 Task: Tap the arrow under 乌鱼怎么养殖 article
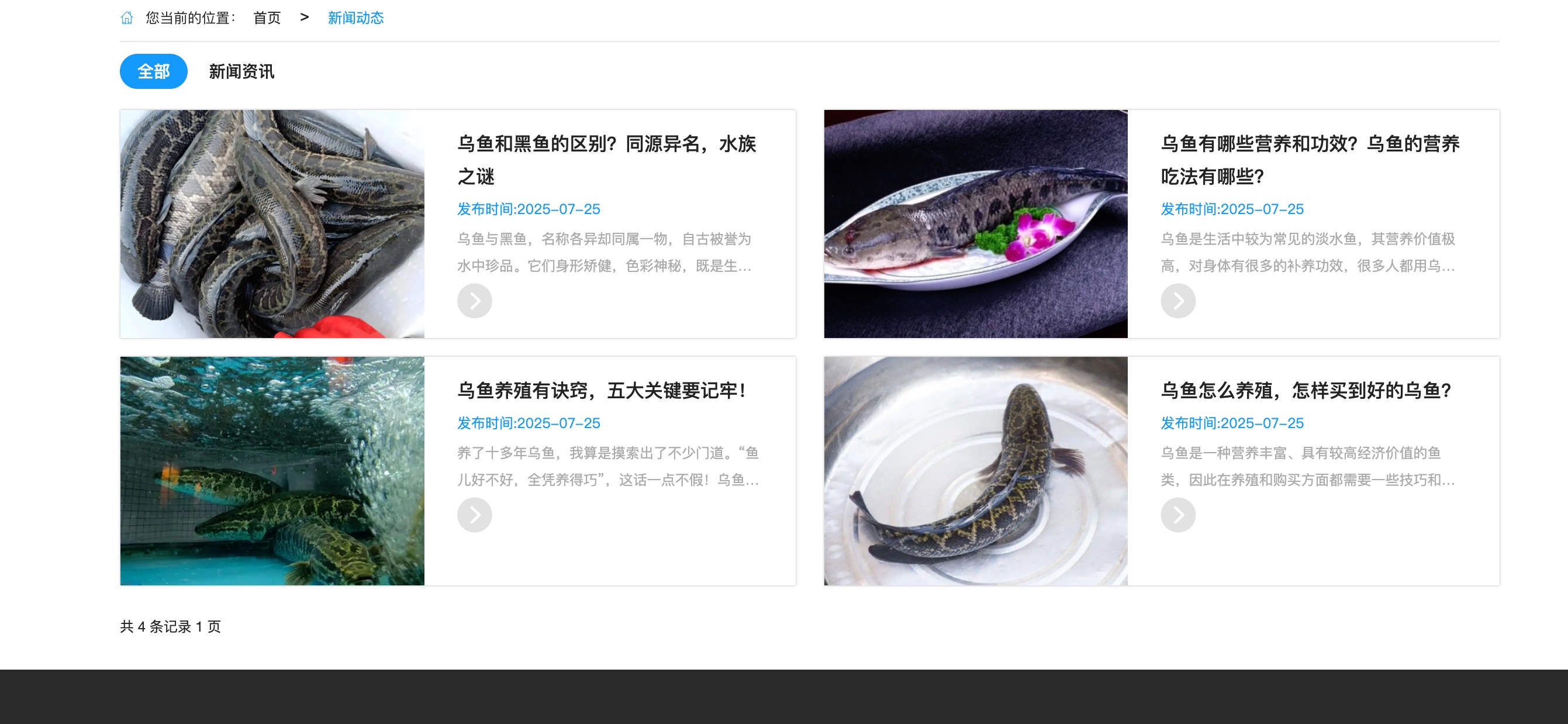click(x=1178, y=515)
